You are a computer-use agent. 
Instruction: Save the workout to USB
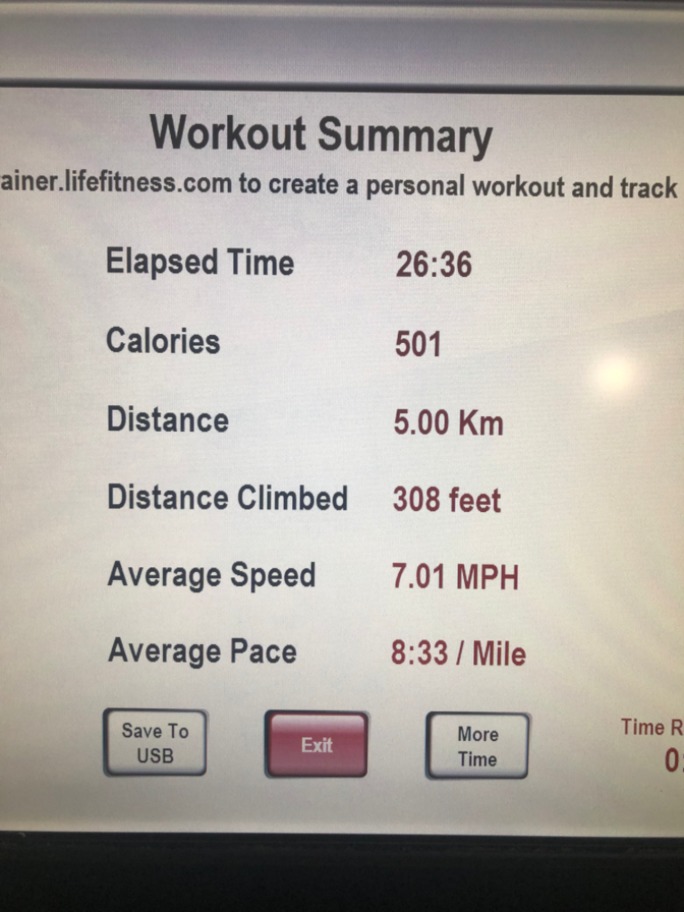[x=155, y=743]
